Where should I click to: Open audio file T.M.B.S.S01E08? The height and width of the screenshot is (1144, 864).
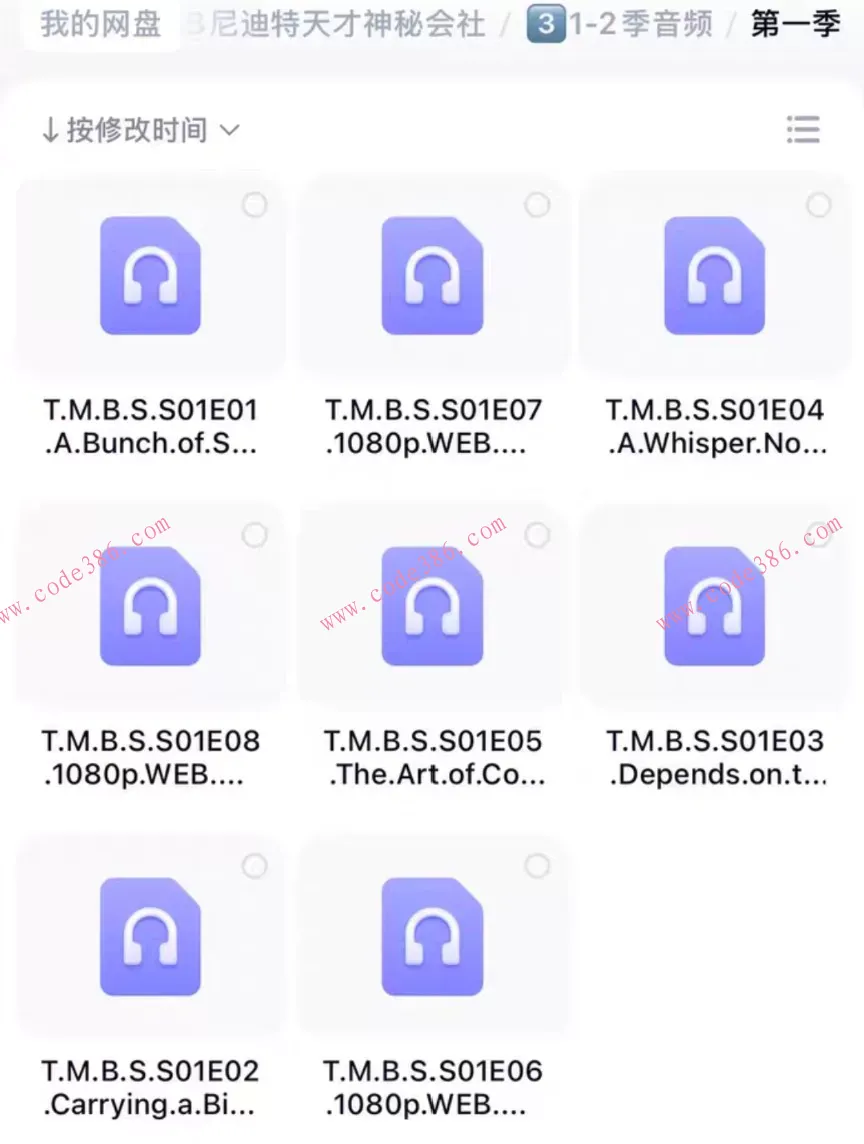point(150,605)
